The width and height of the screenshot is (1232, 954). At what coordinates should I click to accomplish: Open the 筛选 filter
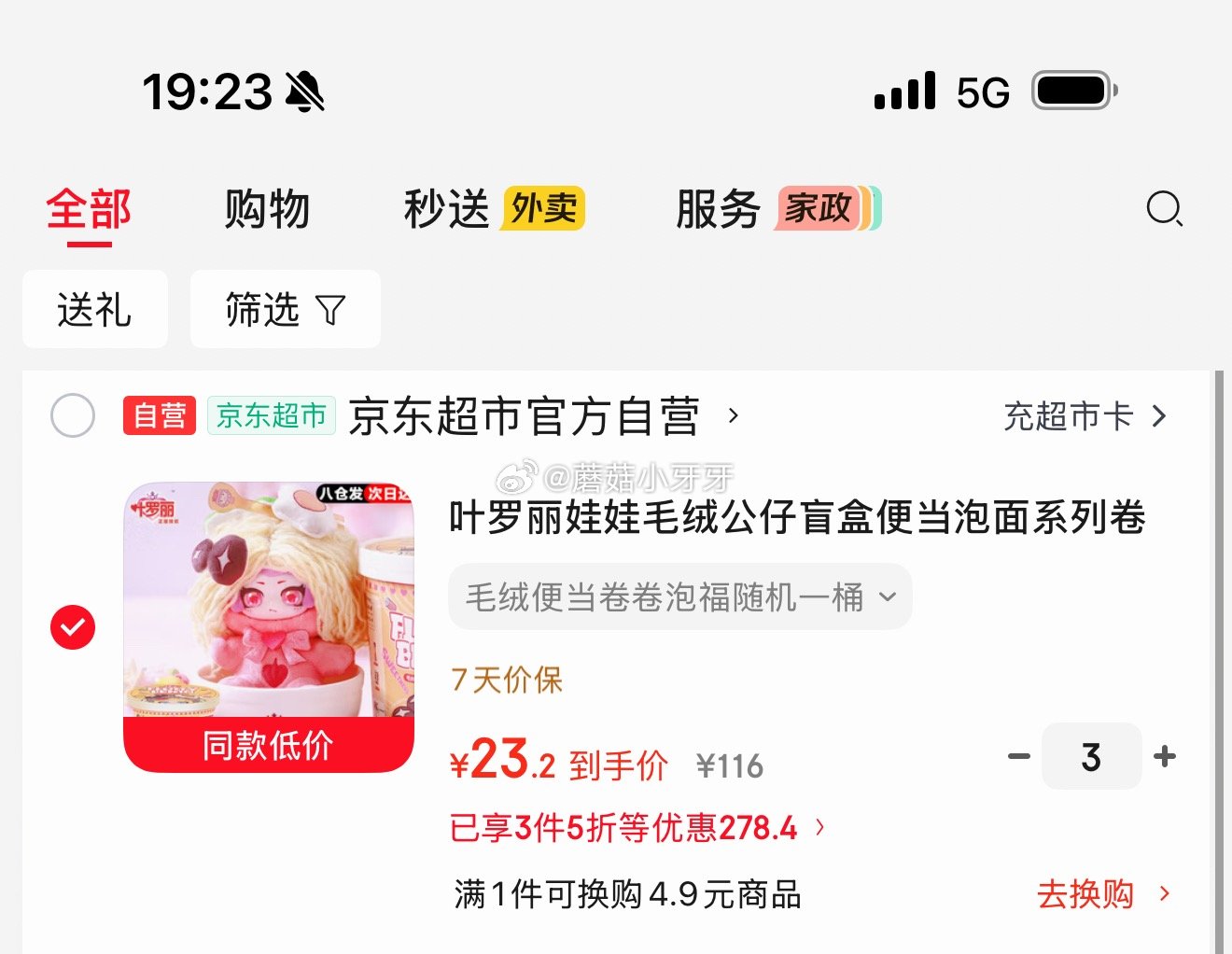click(285, 310)
